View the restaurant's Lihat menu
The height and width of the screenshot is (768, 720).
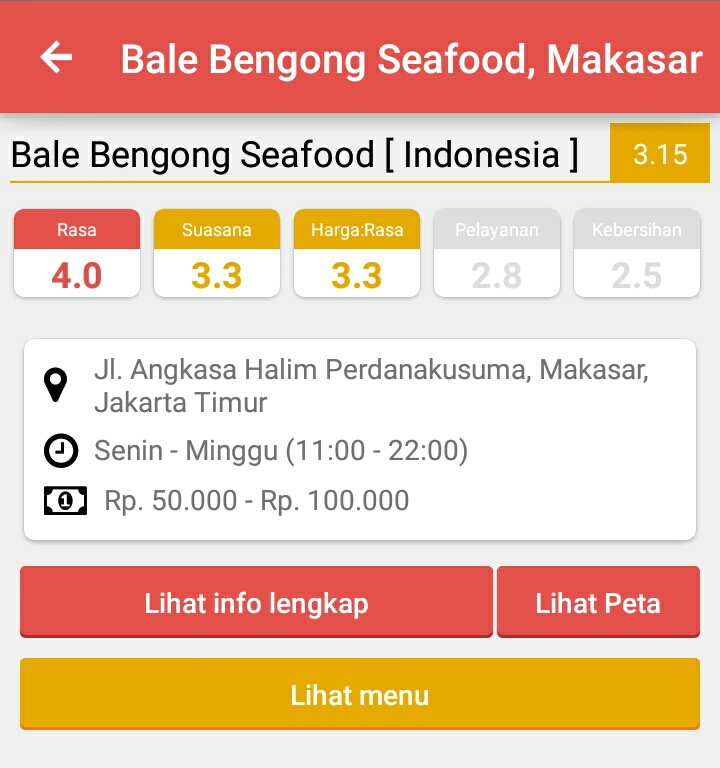pos(360,694)
